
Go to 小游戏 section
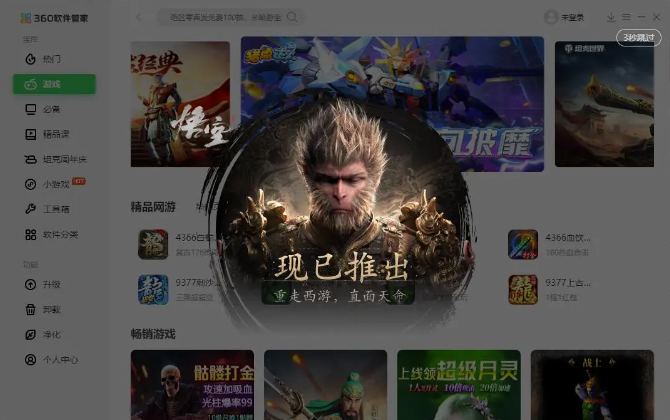[x=55, y=184]
